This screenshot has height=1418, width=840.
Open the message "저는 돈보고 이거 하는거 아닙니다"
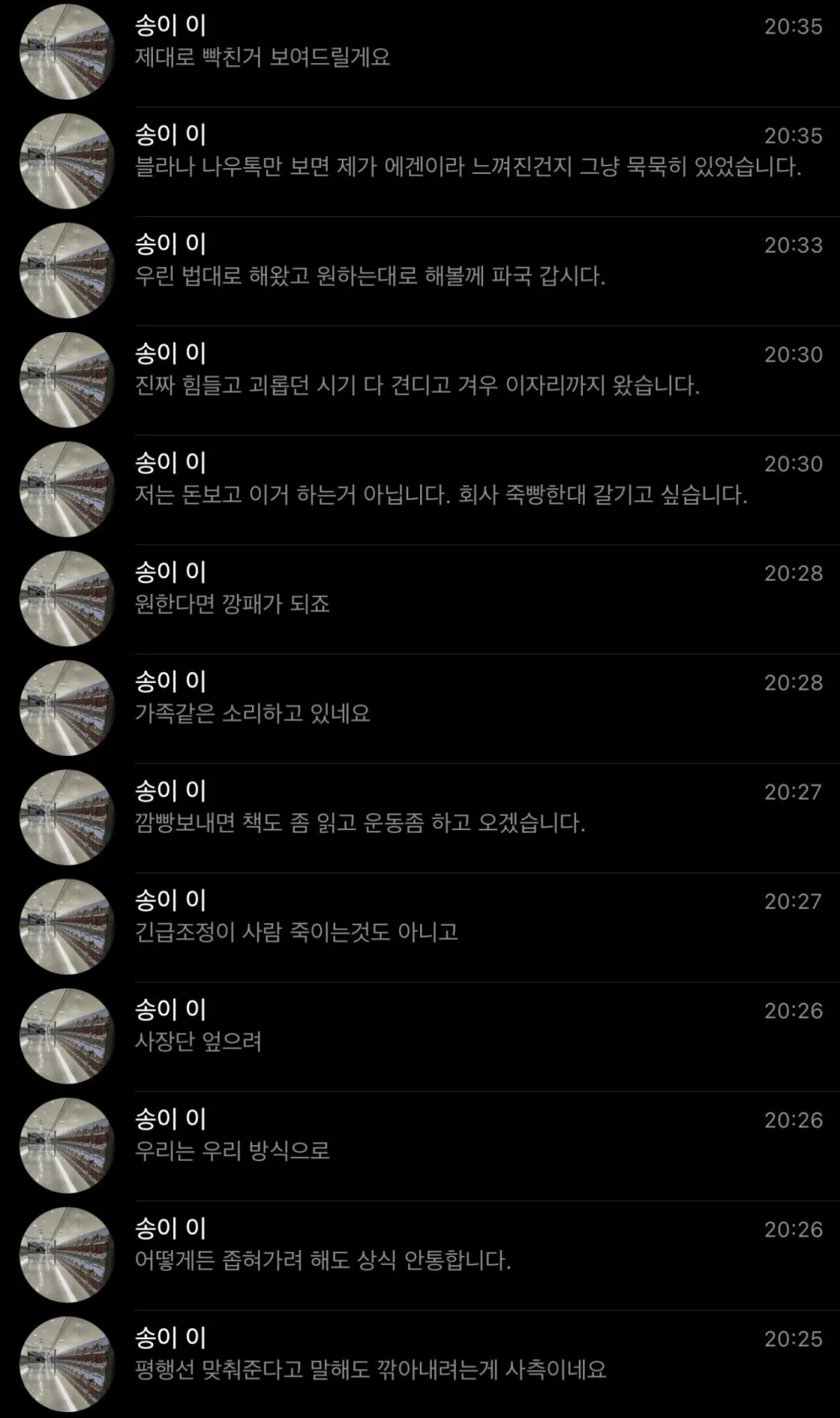click(420, 489)
